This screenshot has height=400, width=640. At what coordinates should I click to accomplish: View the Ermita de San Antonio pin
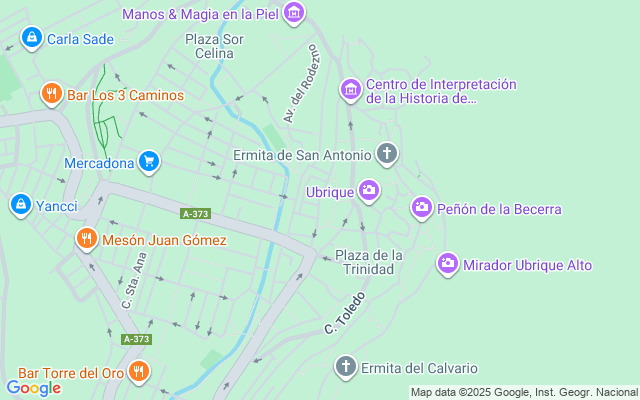(387, 154)
